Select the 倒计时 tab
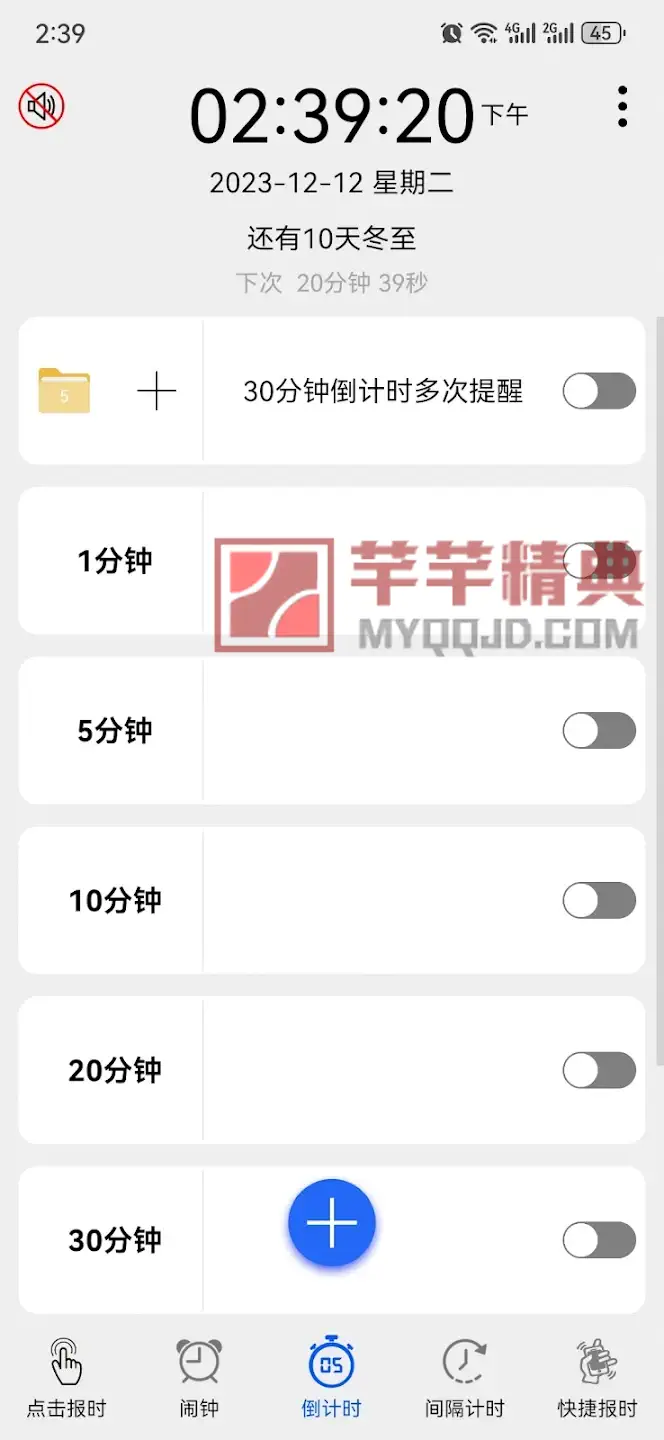 pyautogui.click(x=331, y=1379)
